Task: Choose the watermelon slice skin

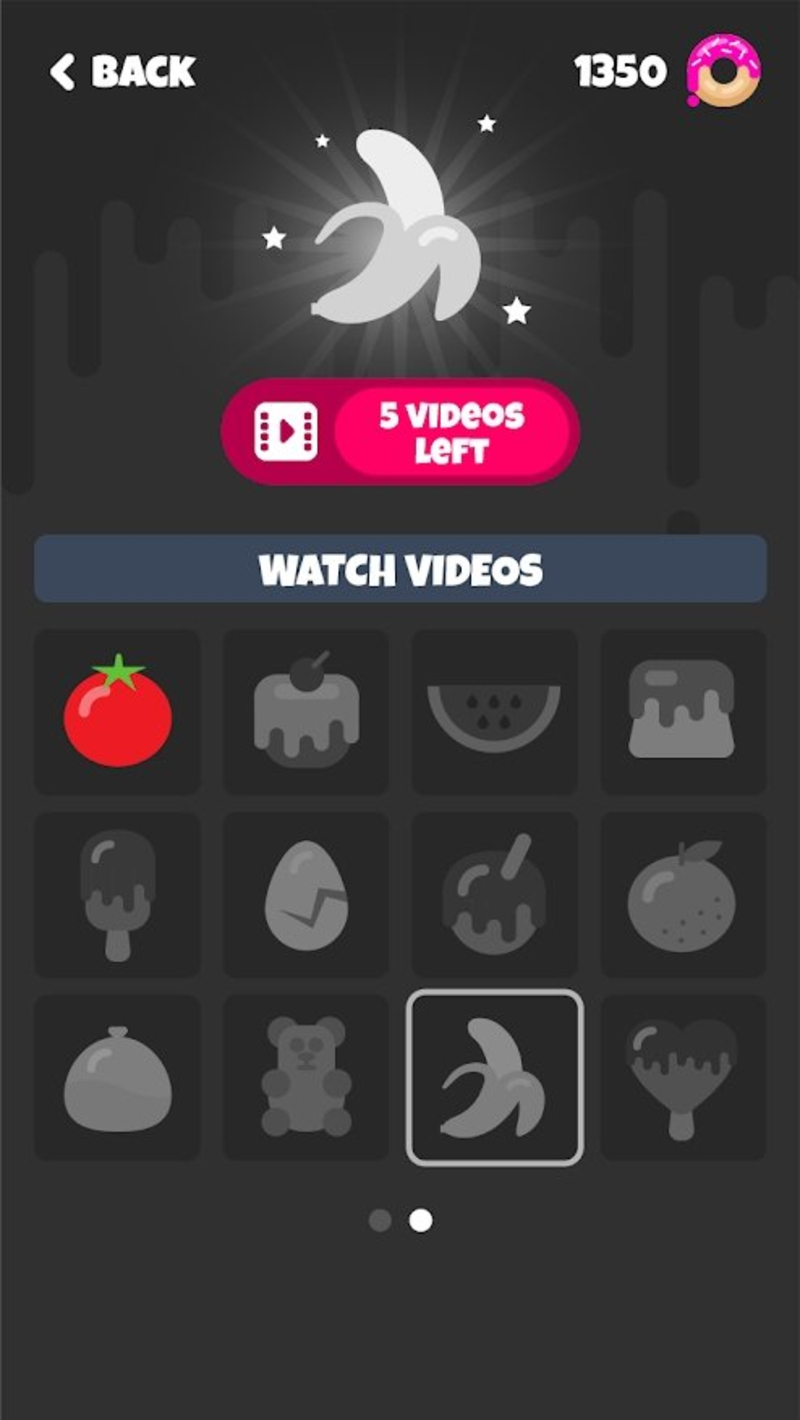Action: [x=494, y=712]
